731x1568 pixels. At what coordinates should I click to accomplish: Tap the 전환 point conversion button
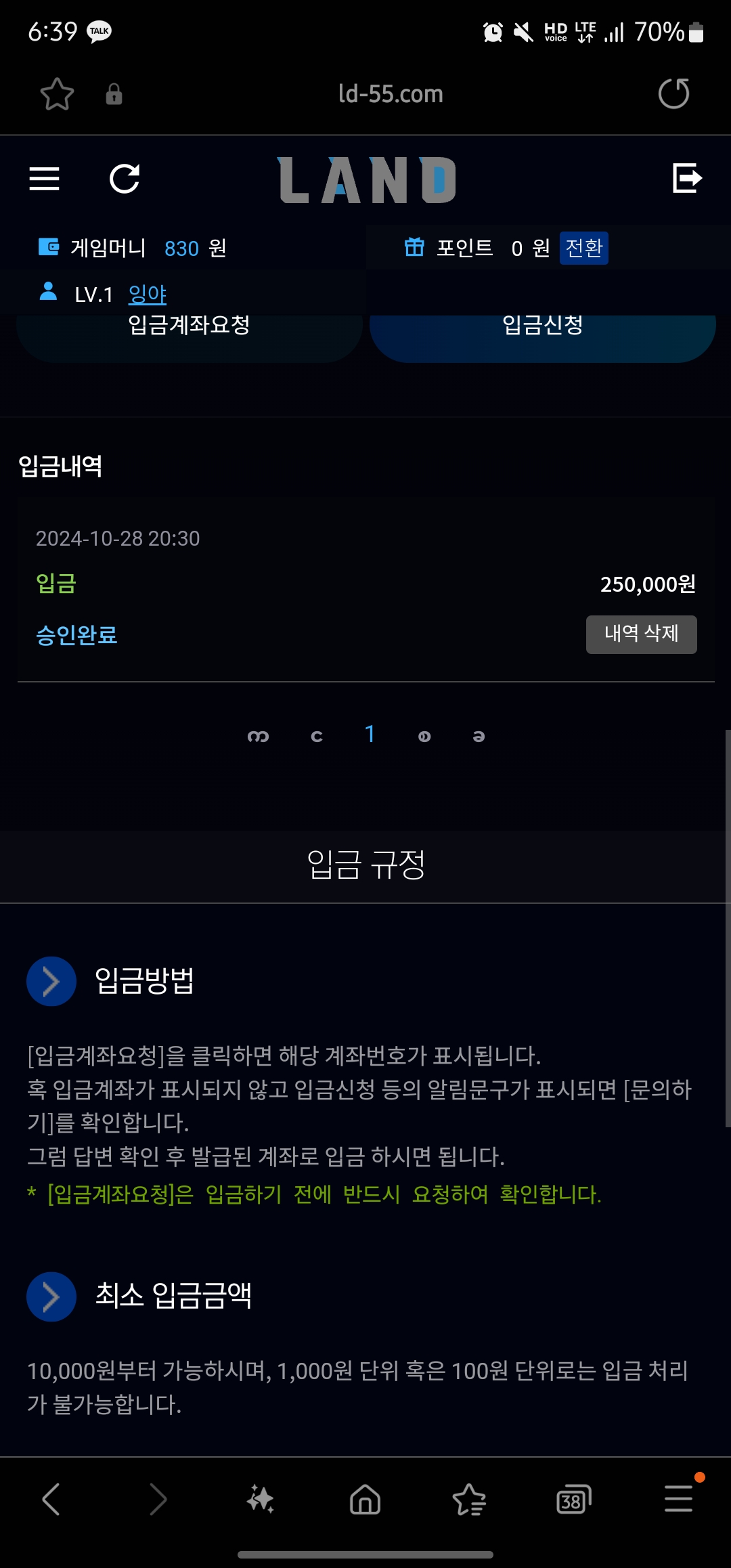click(583, 248)
